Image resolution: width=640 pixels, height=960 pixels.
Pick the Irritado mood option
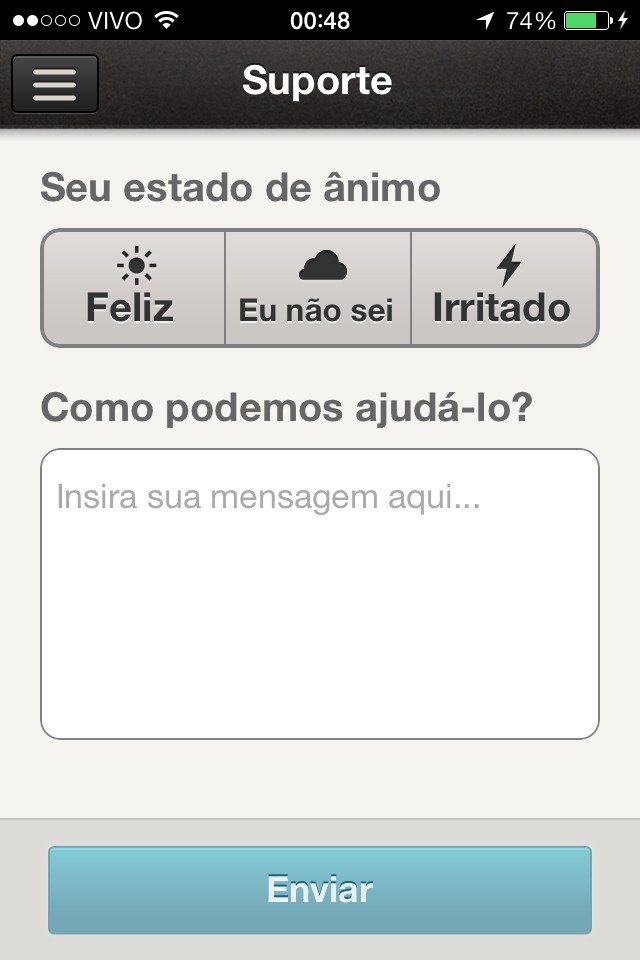pyautogui.click(x=504, y=288)
